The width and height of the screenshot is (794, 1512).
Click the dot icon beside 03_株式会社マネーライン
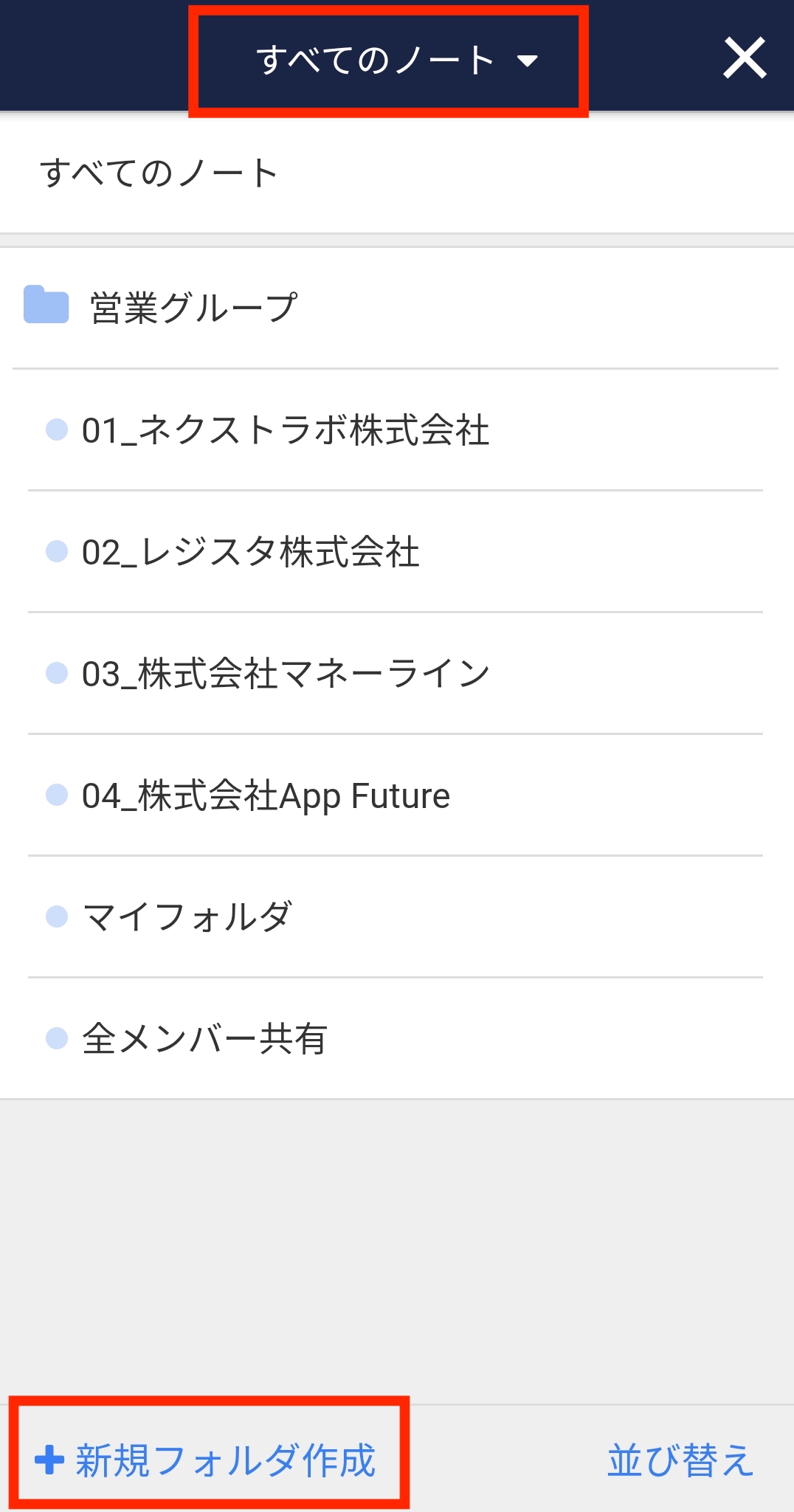pyautogui.click(x=55, y=673)
